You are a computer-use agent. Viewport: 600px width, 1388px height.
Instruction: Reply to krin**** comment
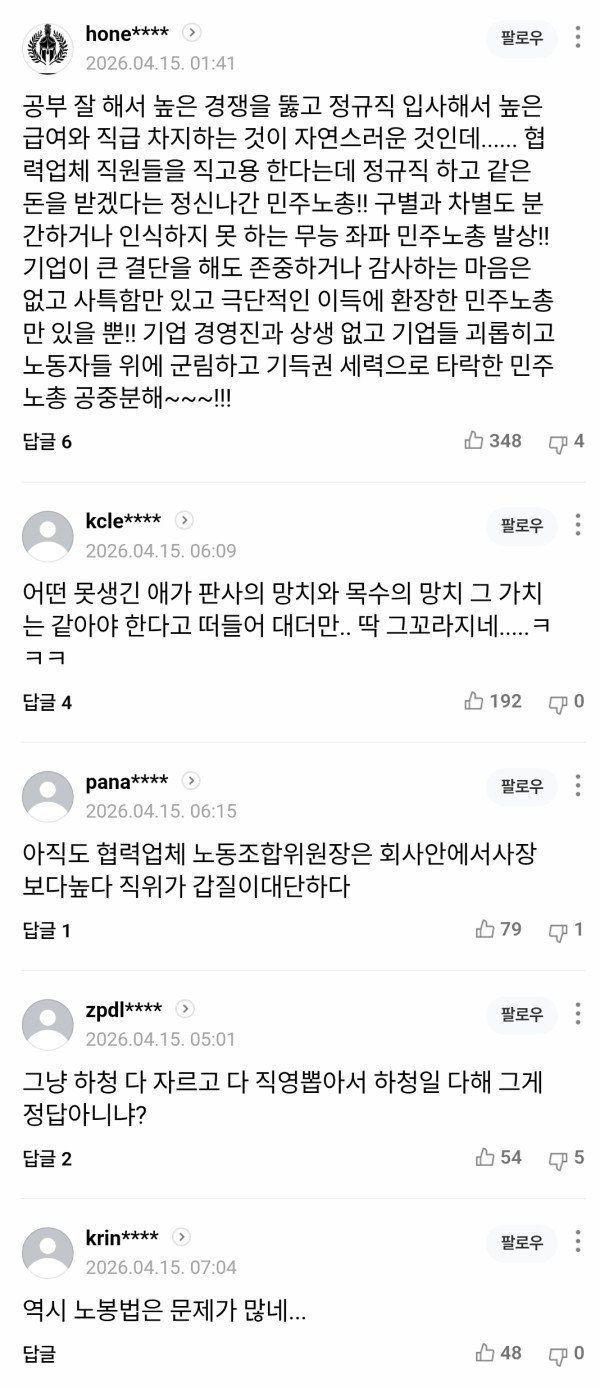point(39,1354)
